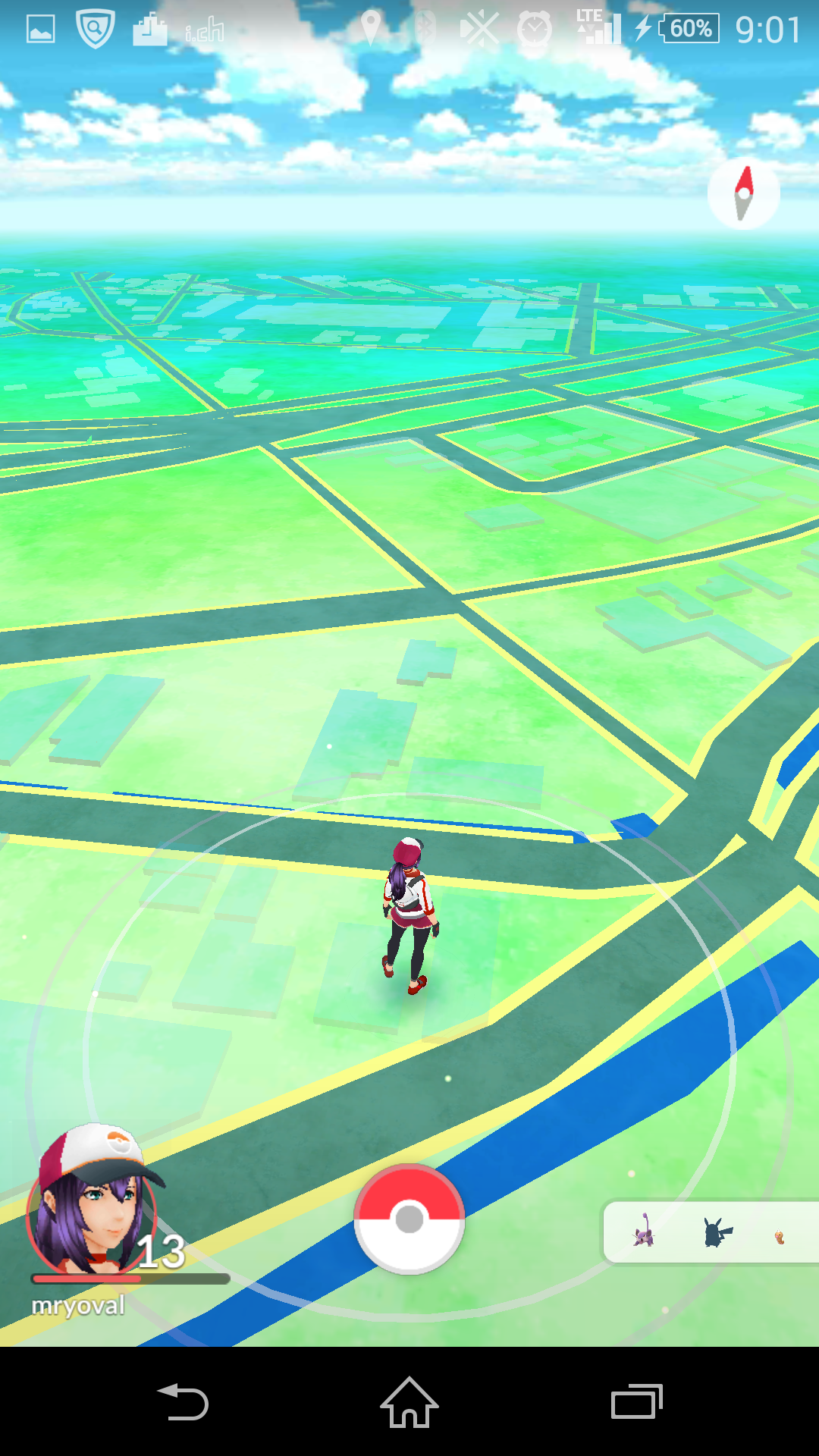Return to the phone's home screen
The height and width of the screenshot is (1456, 819).
(409, 1402)
